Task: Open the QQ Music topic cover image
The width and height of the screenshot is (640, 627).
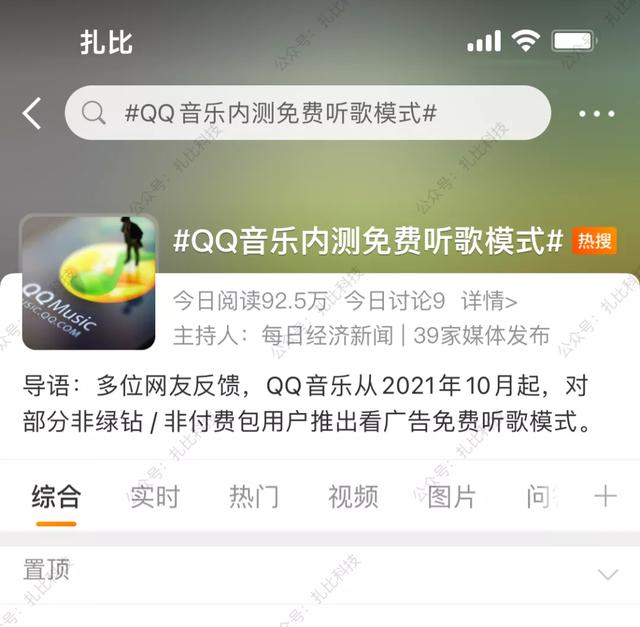Action: pyautogui.click(x=89, y=283)
